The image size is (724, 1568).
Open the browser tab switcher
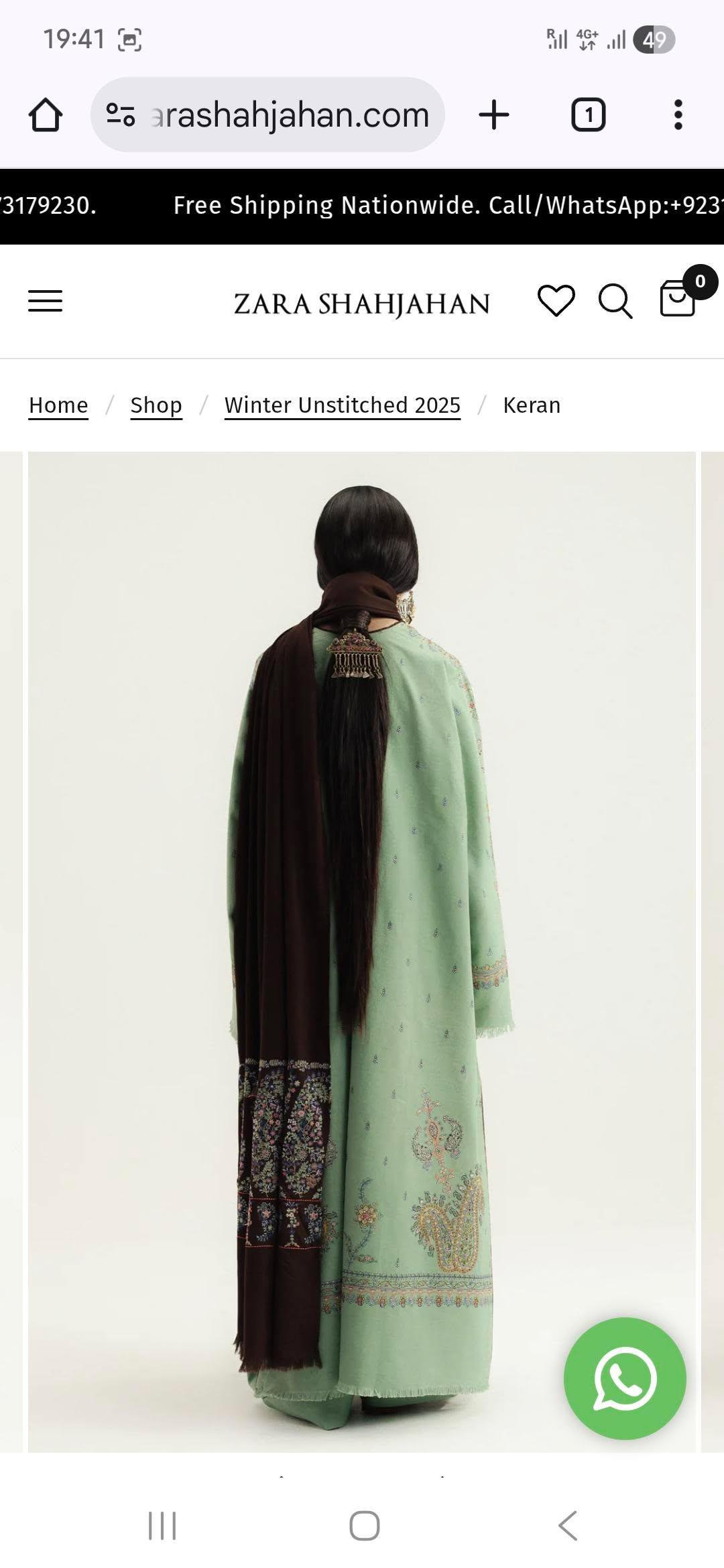(588, 115)
